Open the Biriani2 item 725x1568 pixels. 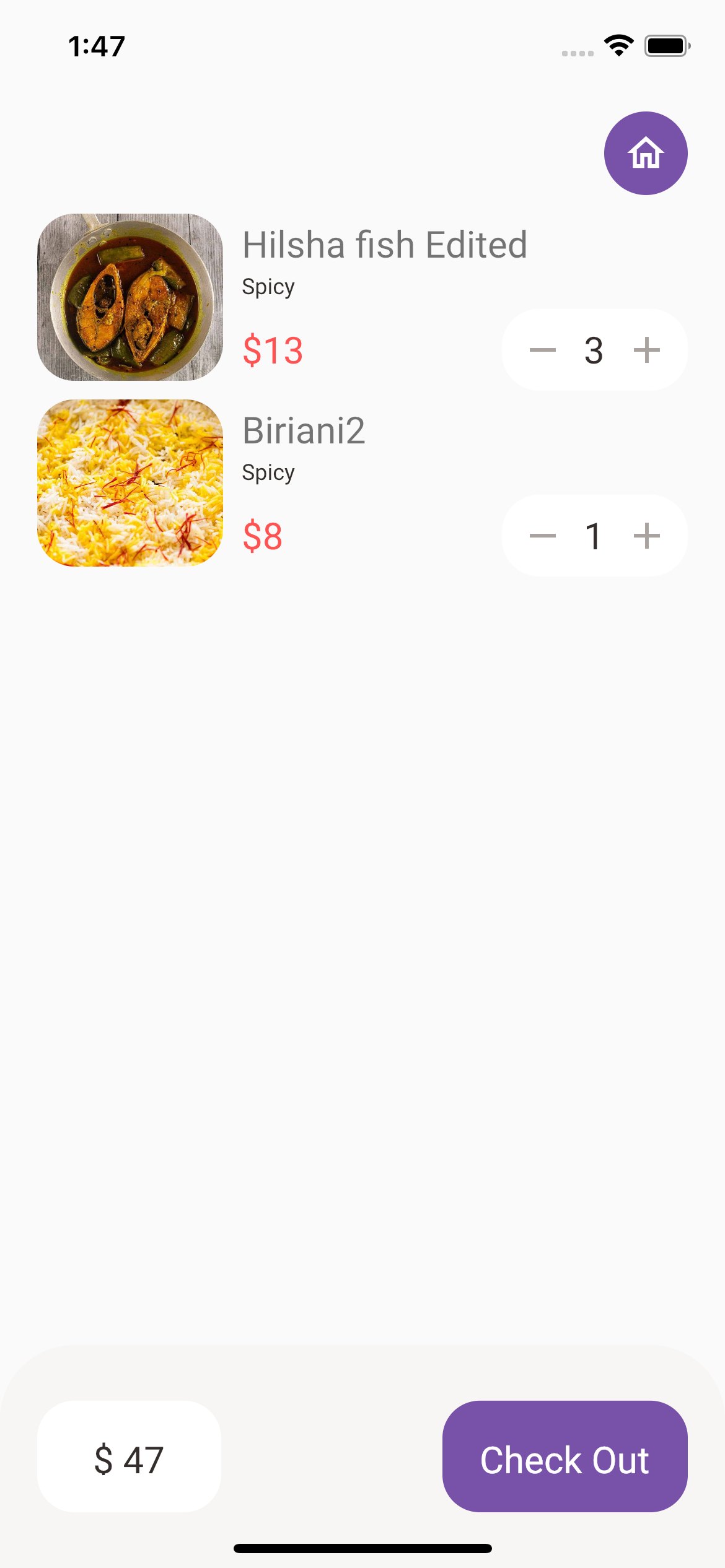[304, 430]
